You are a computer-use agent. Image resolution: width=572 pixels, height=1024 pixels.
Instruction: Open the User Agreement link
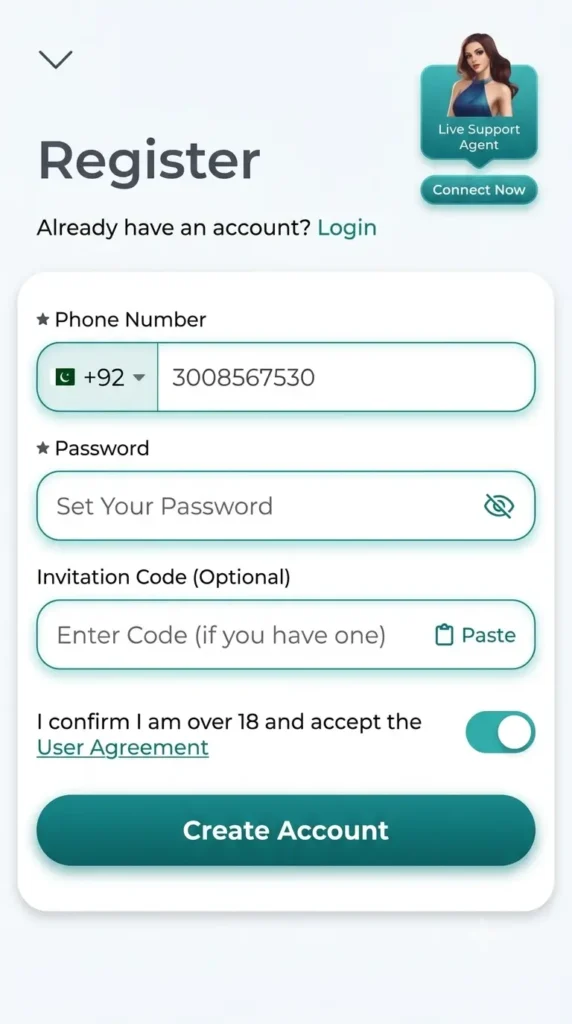coord(123,747)
